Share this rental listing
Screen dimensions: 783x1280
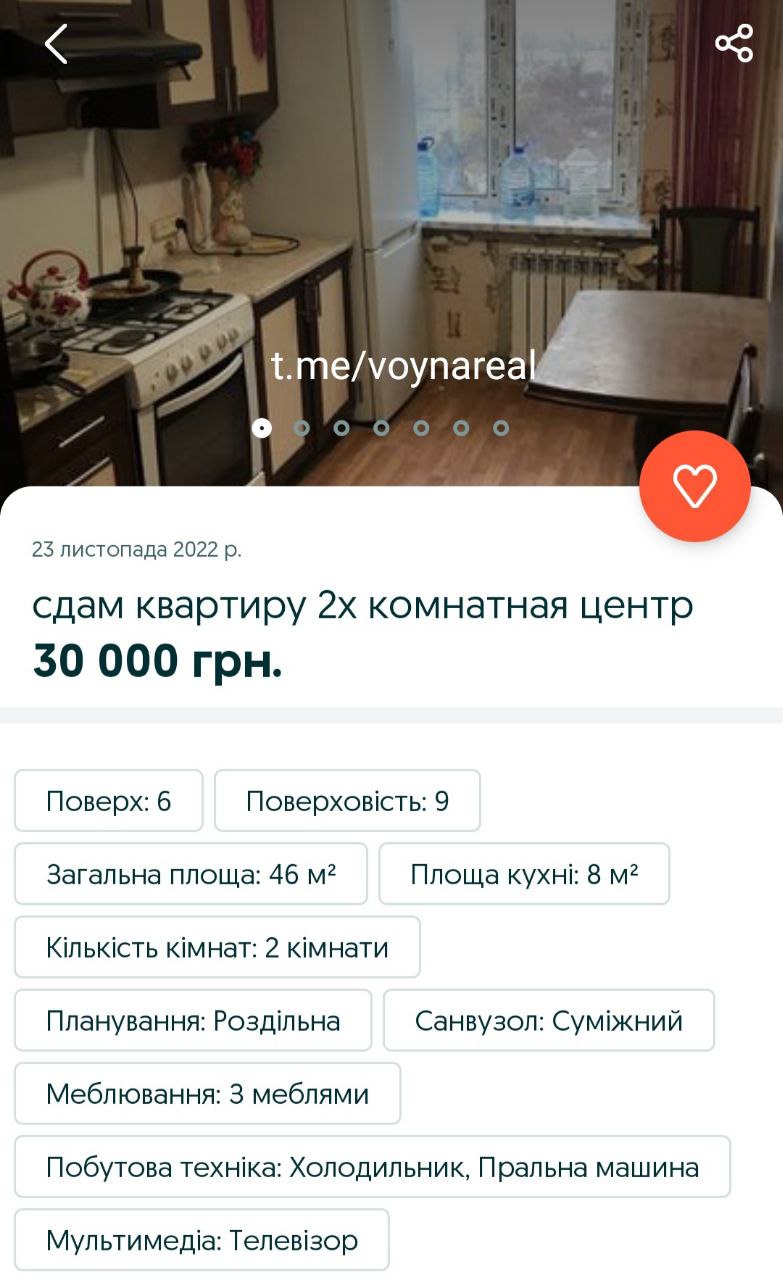(x=734, y=43)
